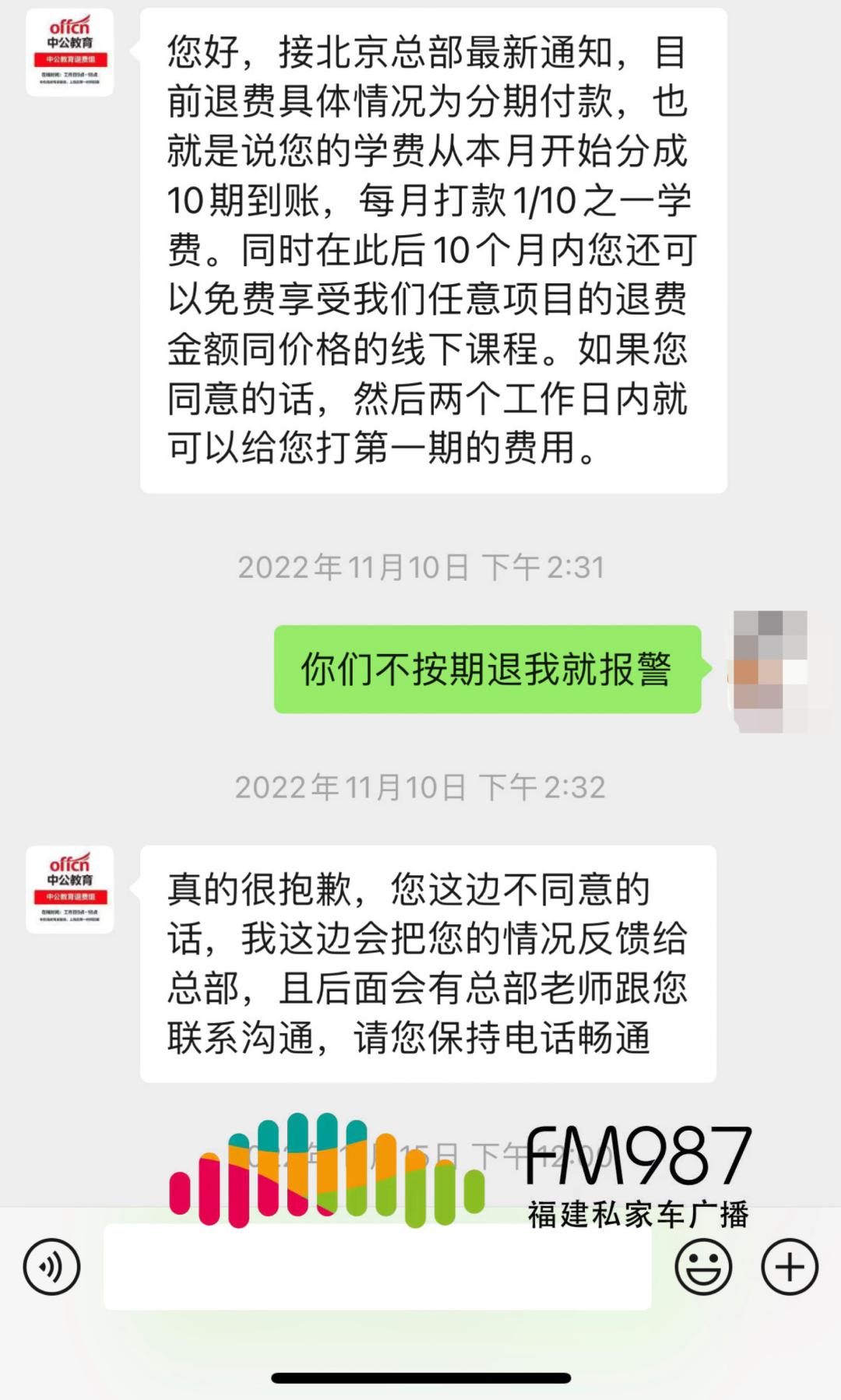This screenshot has height=1400, width=841.
Task: Open the plus attachments menu
Action: 789,1267
